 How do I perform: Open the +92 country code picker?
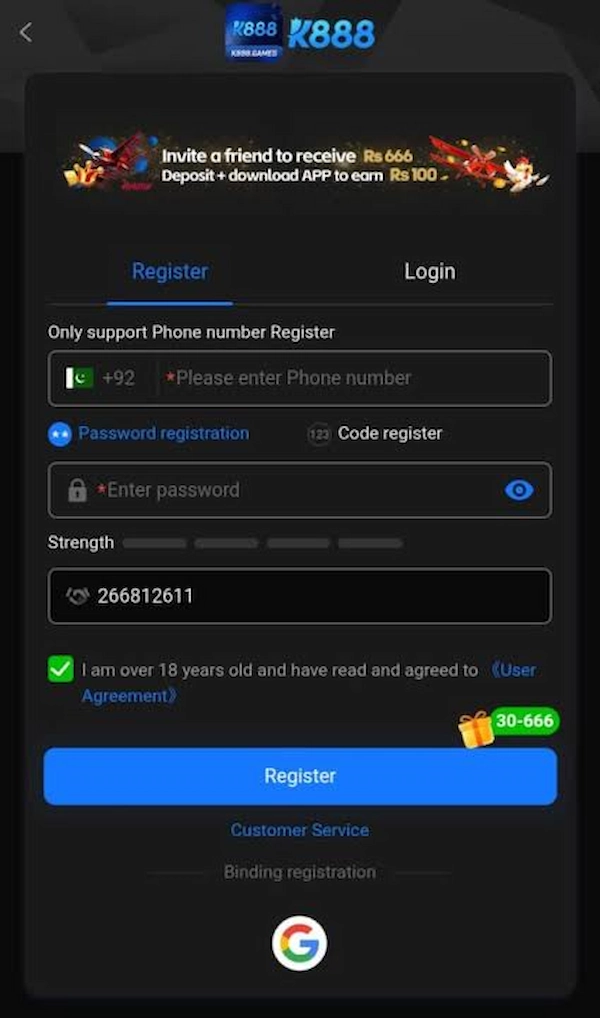pyautogui.click(x=101, y=378)
